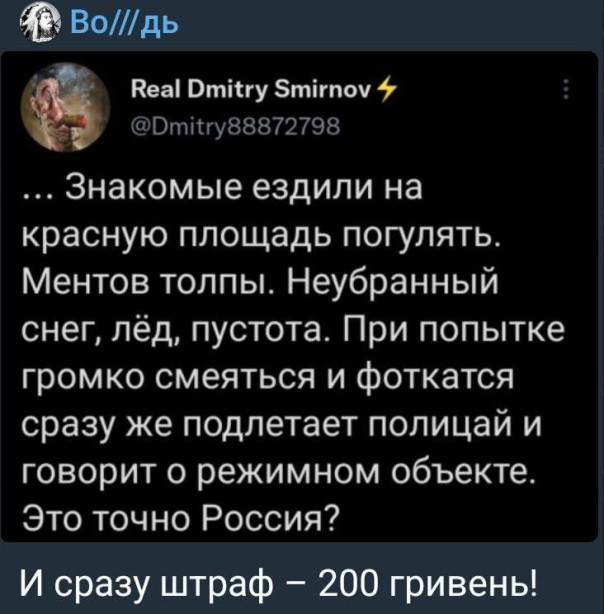Open the tweet screenshot image in full view
Image resolution: width=604 pixels, height=614 pixels.
(301, 300)
